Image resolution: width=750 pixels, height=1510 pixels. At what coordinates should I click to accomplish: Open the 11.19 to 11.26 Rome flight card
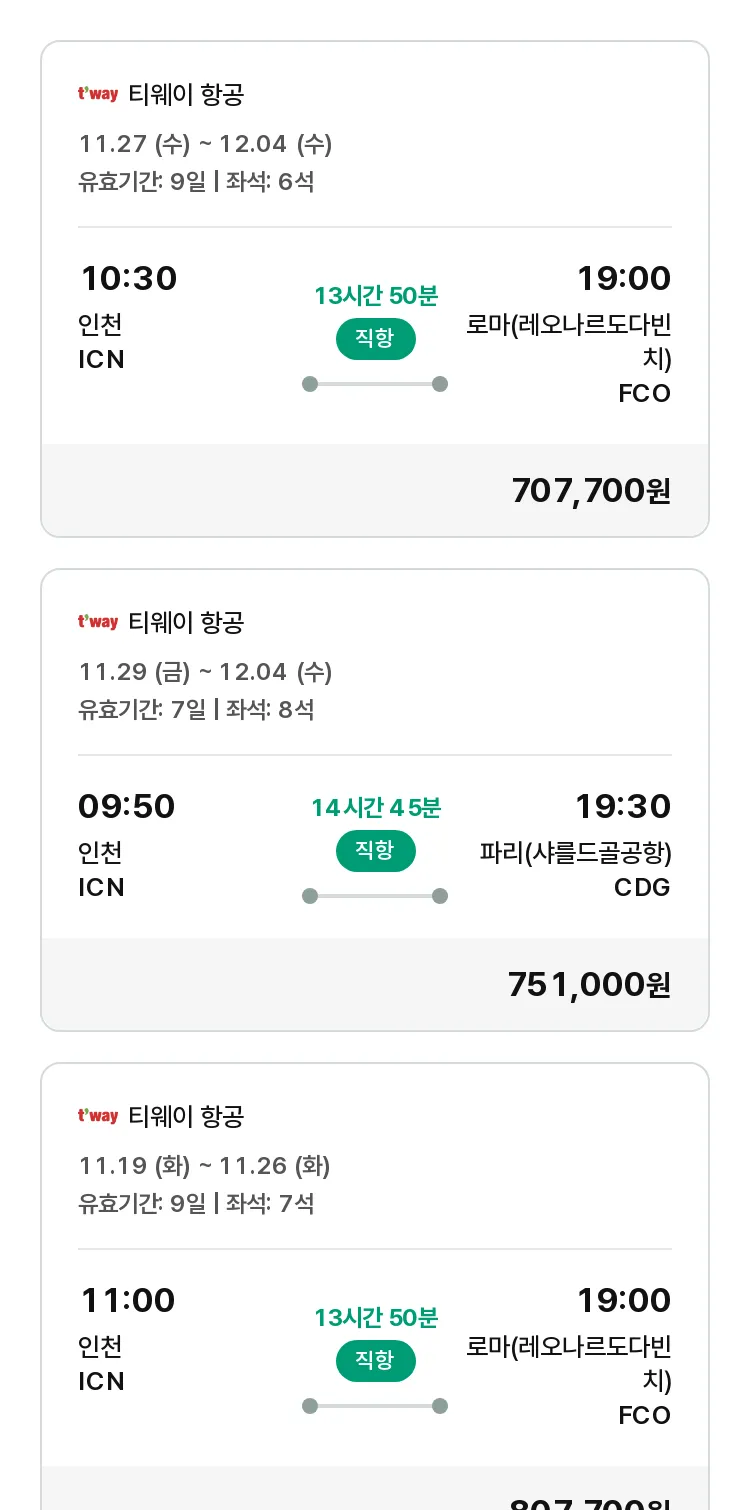pyautogui.click(x=375, y=1286)
